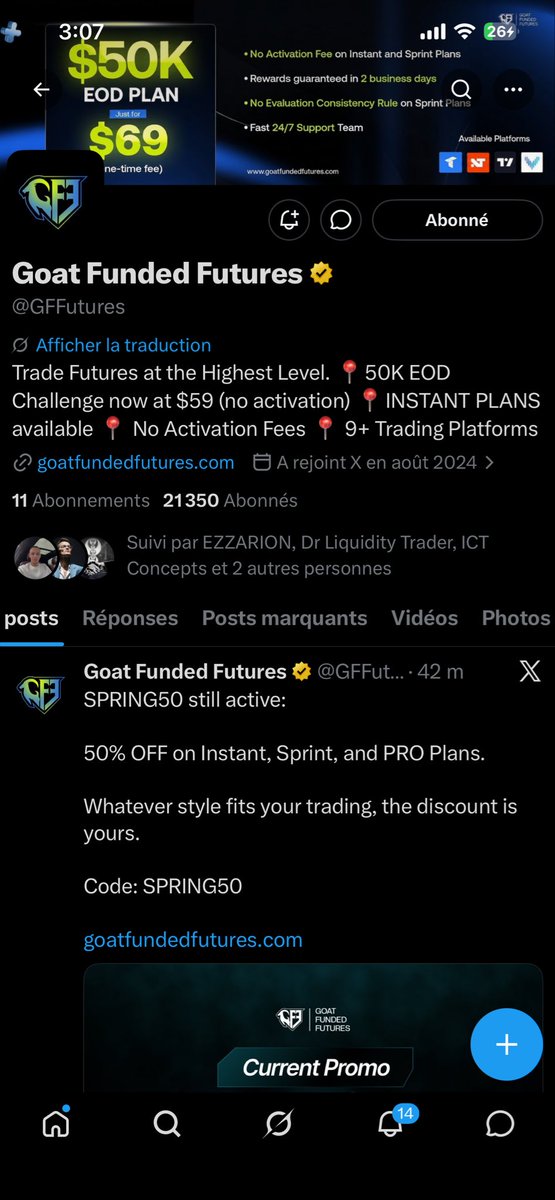Send a direct message to Goat Funded Futures
The width and height of the screenshot is (555, 1200).
(x=341, y=220)
